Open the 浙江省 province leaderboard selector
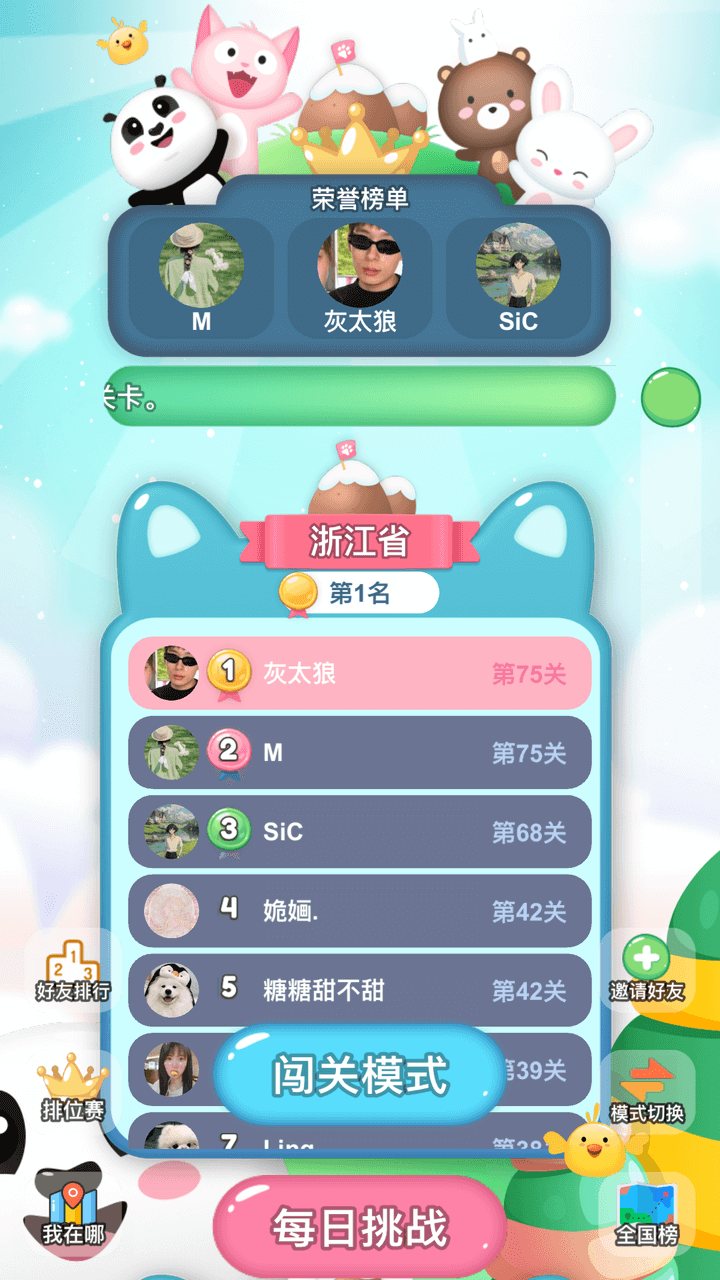The image size is (720, 1280). pyautogui.click(x=360, y=538)
